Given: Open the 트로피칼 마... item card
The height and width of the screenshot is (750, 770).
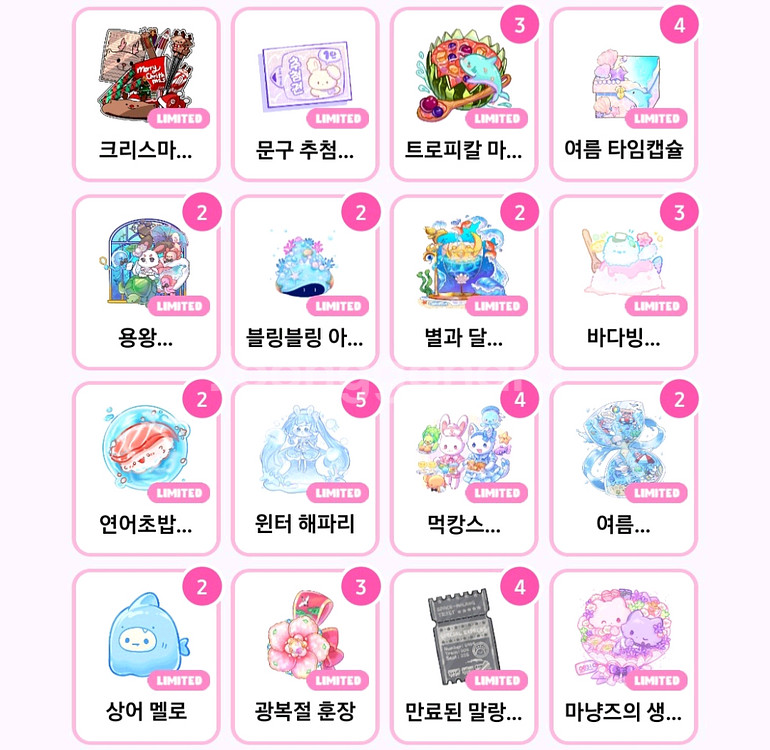Looking at the screenshot, I should pyautogui.click(x=464, y=95).
